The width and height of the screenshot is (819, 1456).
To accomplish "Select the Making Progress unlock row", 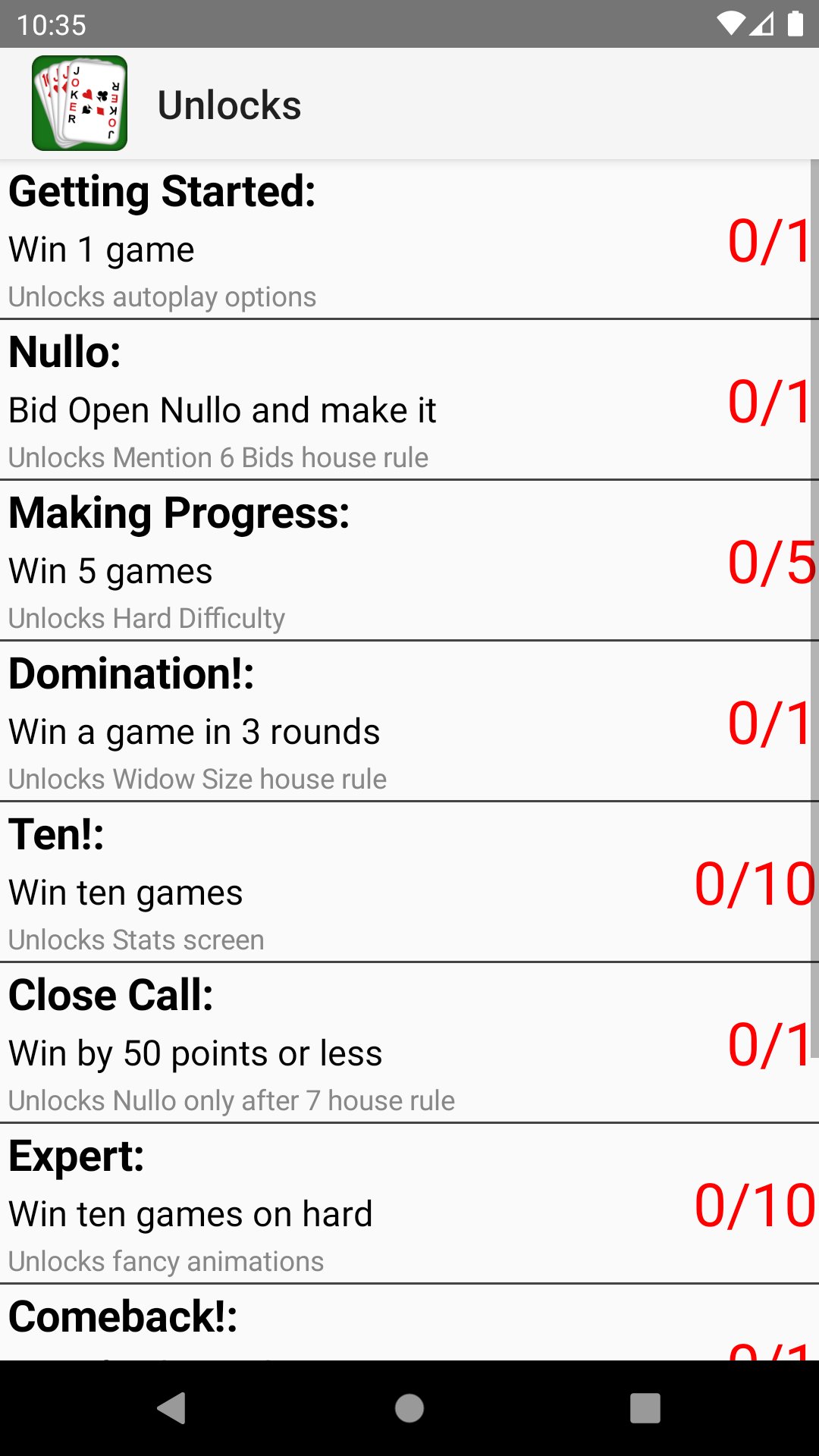I will pyautogui.click(x=409, y=561).
